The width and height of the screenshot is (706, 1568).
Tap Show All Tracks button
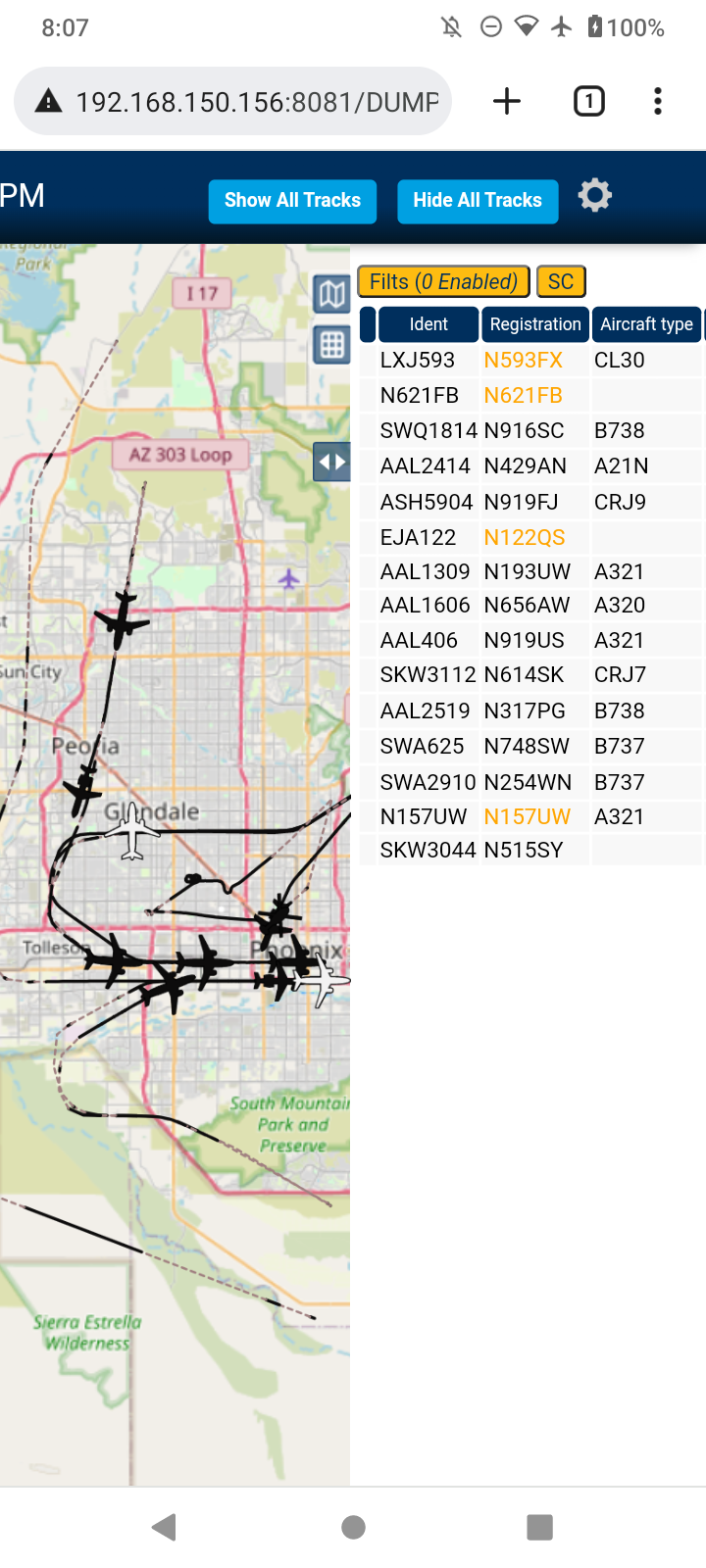point(292,201)
